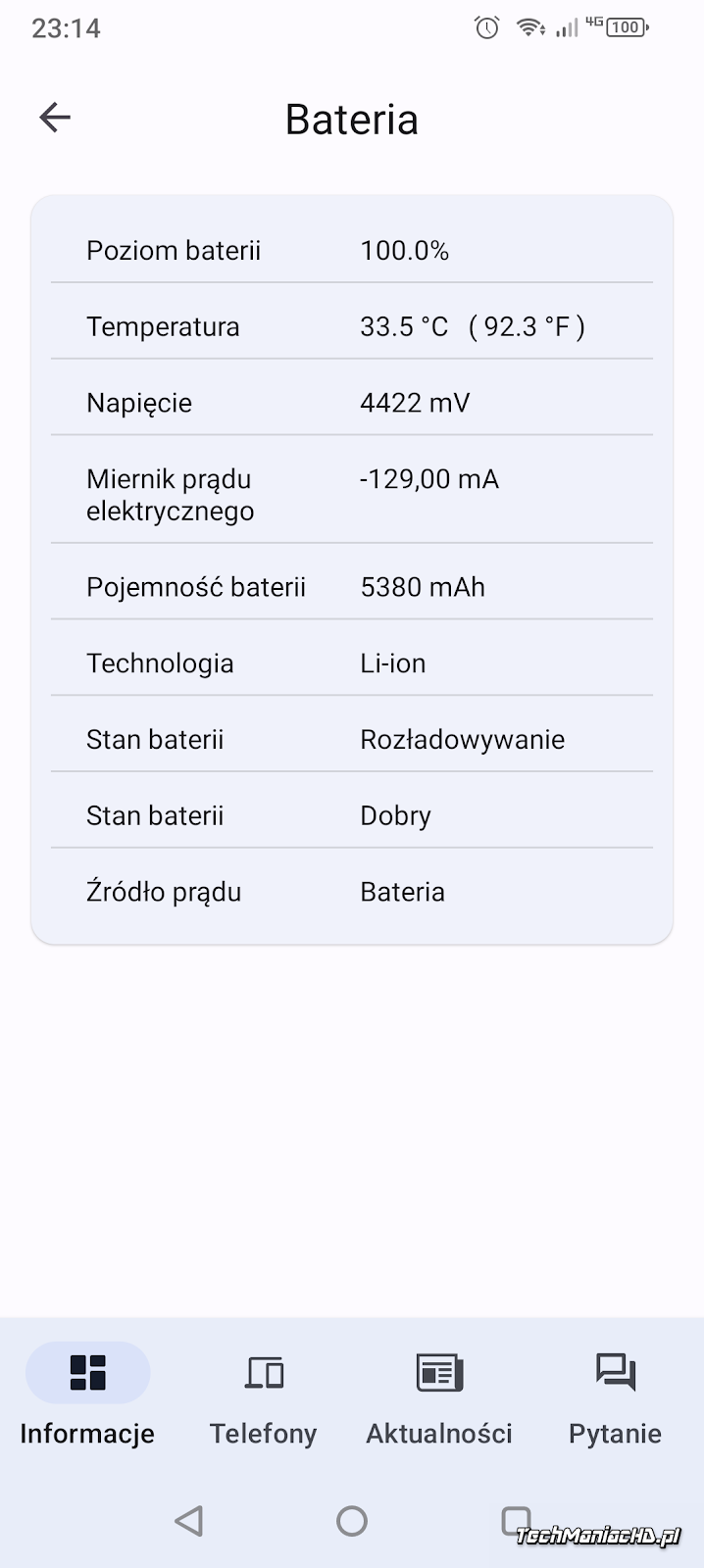Select the Informacje tab
The width and height of the screenshot is (704, 1568).
click(87, 1396)
